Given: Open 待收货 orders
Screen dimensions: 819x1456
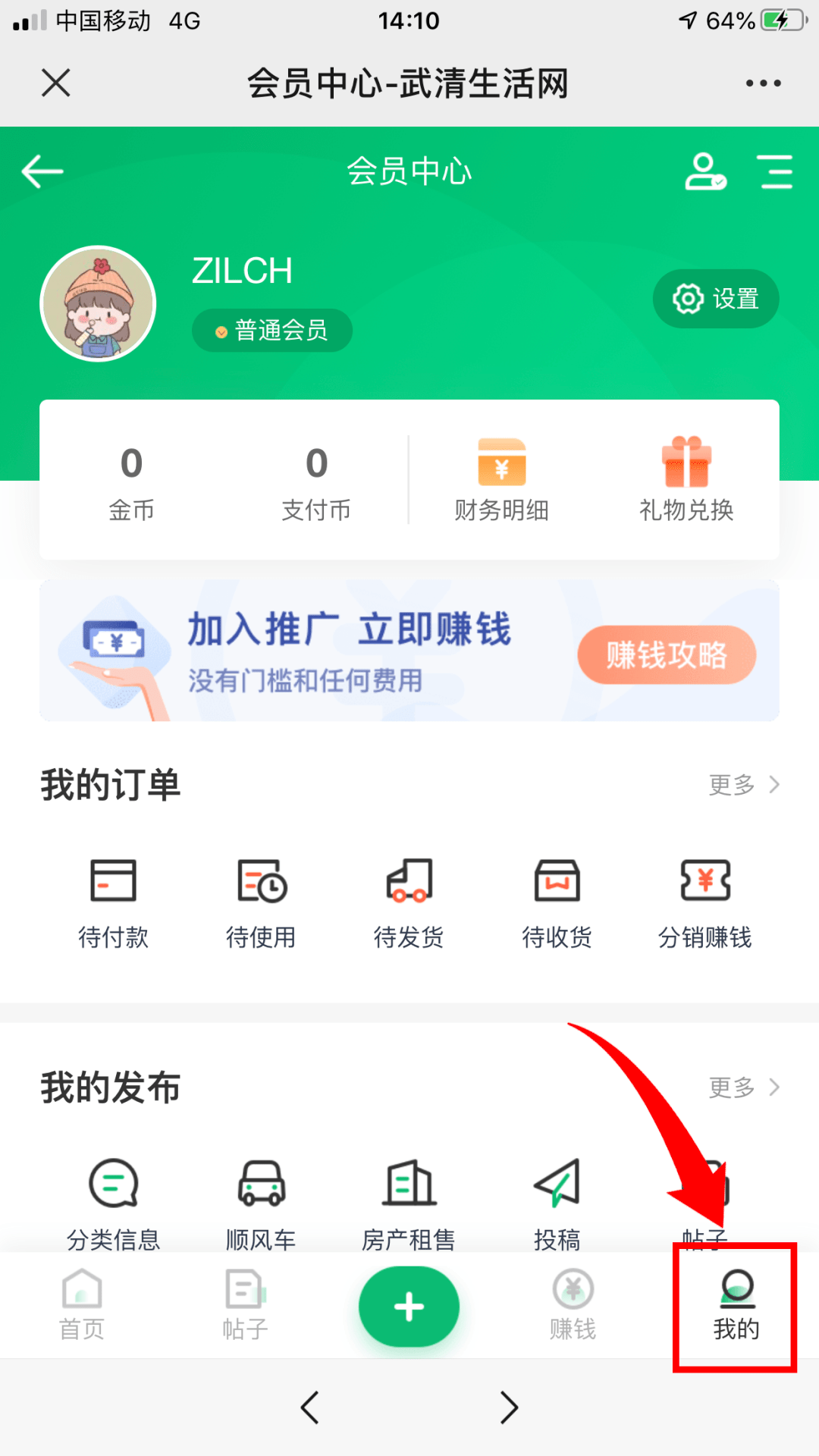Looking at the screenshot, I should [557, 904].
